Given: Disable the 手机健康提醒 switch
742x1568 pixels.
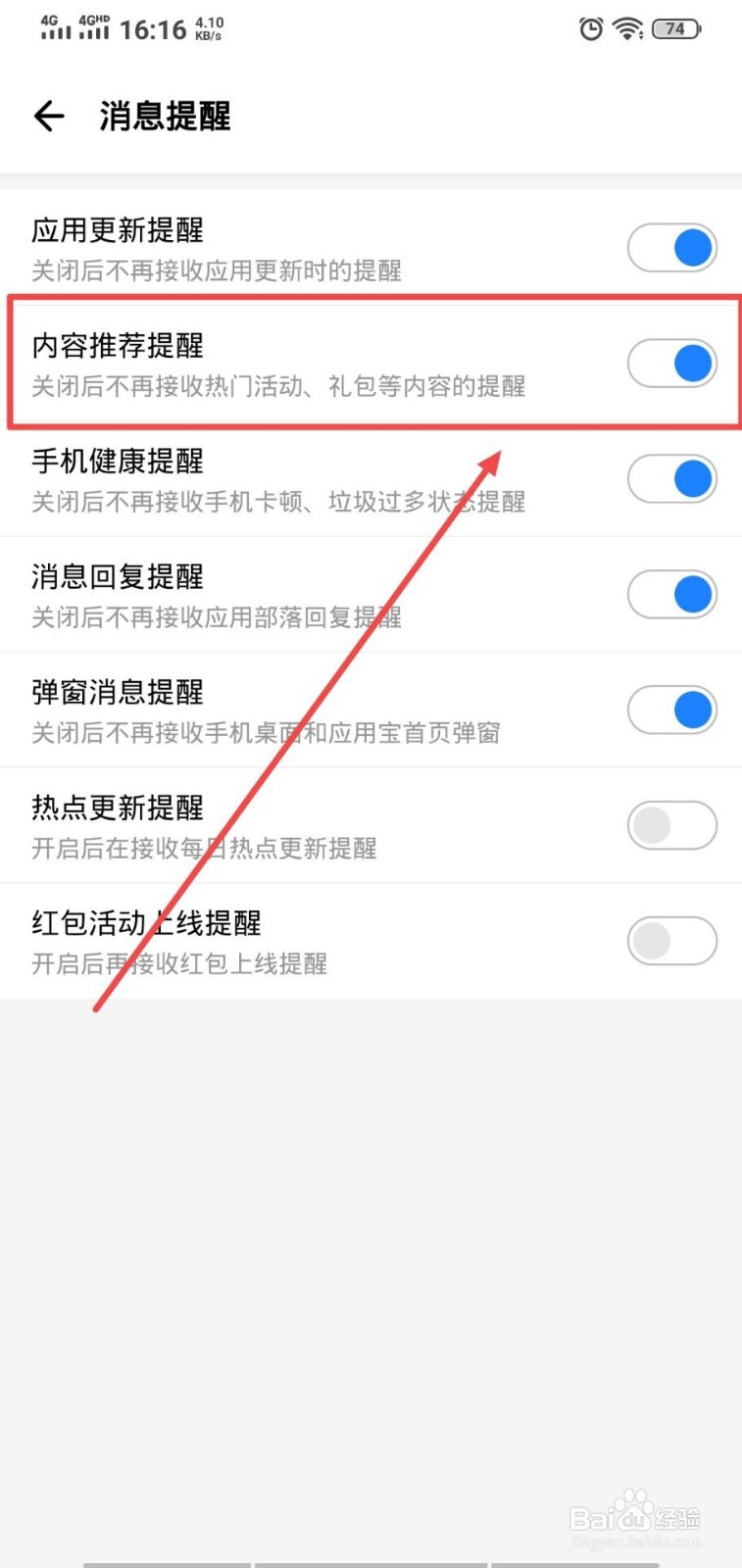Looking at the screenshot, I should [672, 479].
